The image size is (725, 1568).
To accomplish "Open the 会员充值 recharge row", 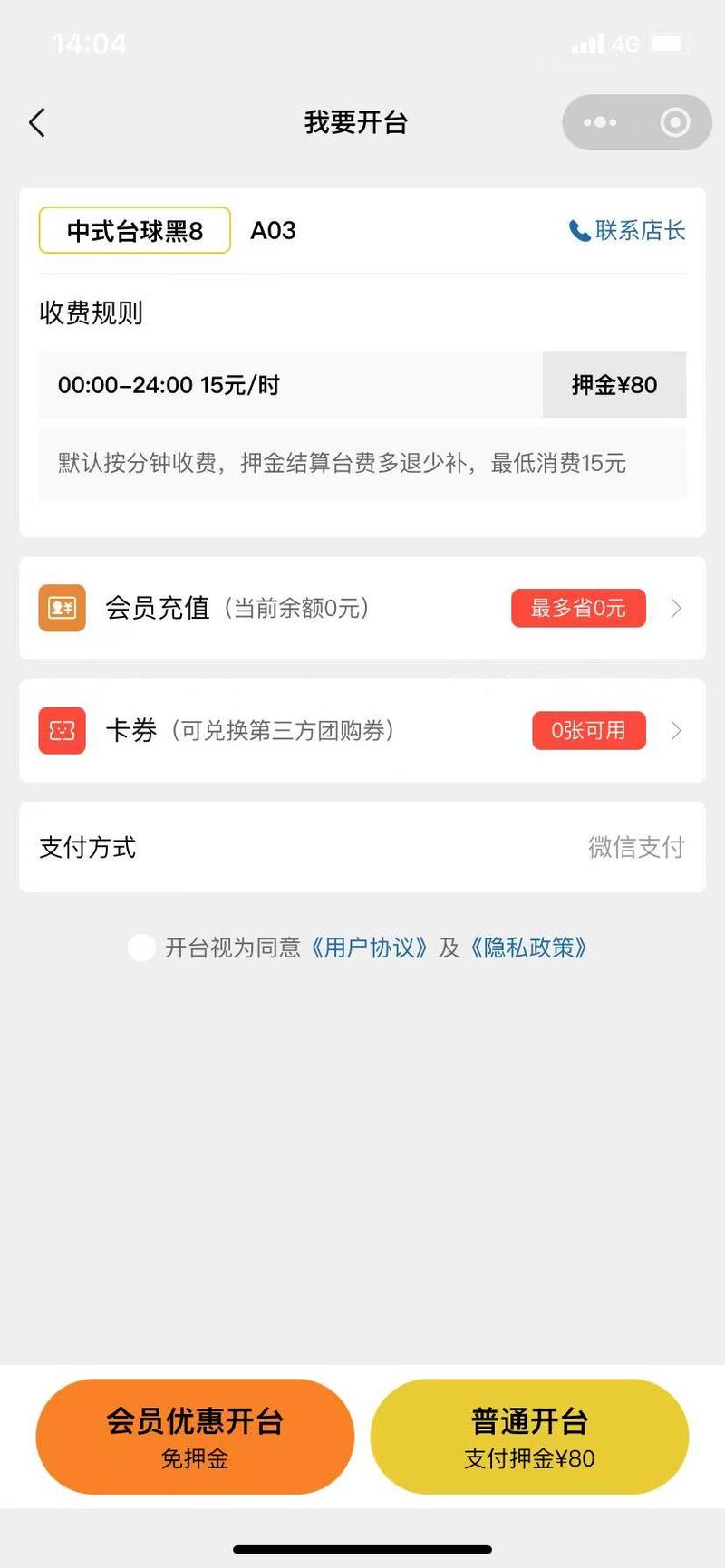I will tap(362, 608).
